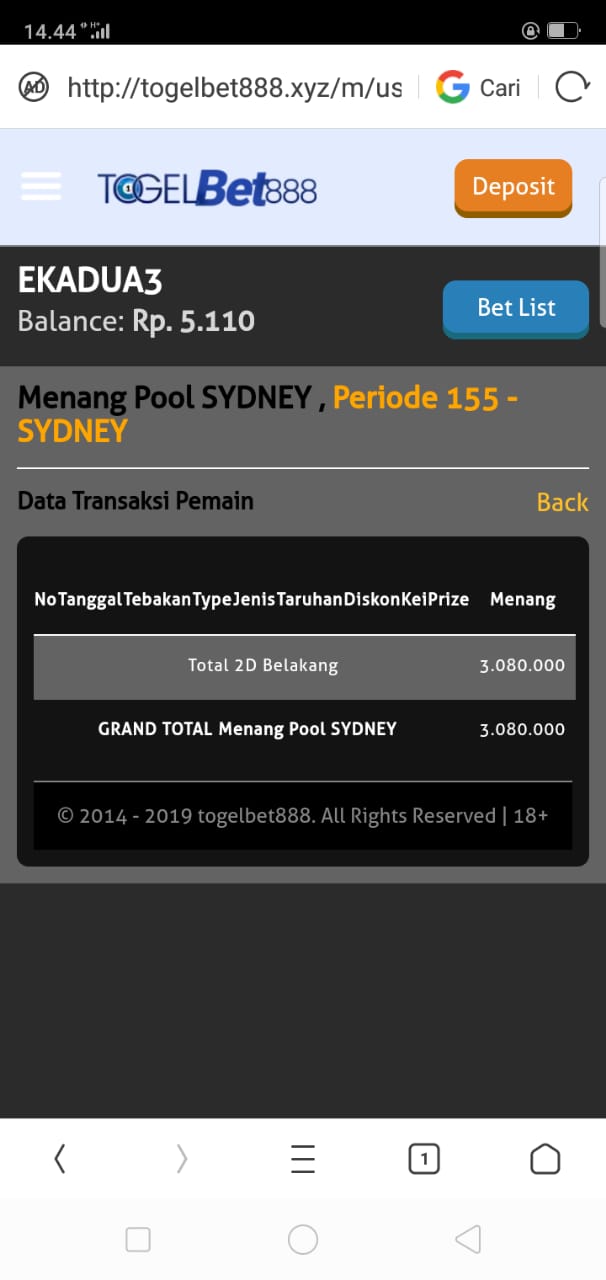This screenshot has width=606, height=1280.
Task: Open the Bet List
Action: coord(516,308)
